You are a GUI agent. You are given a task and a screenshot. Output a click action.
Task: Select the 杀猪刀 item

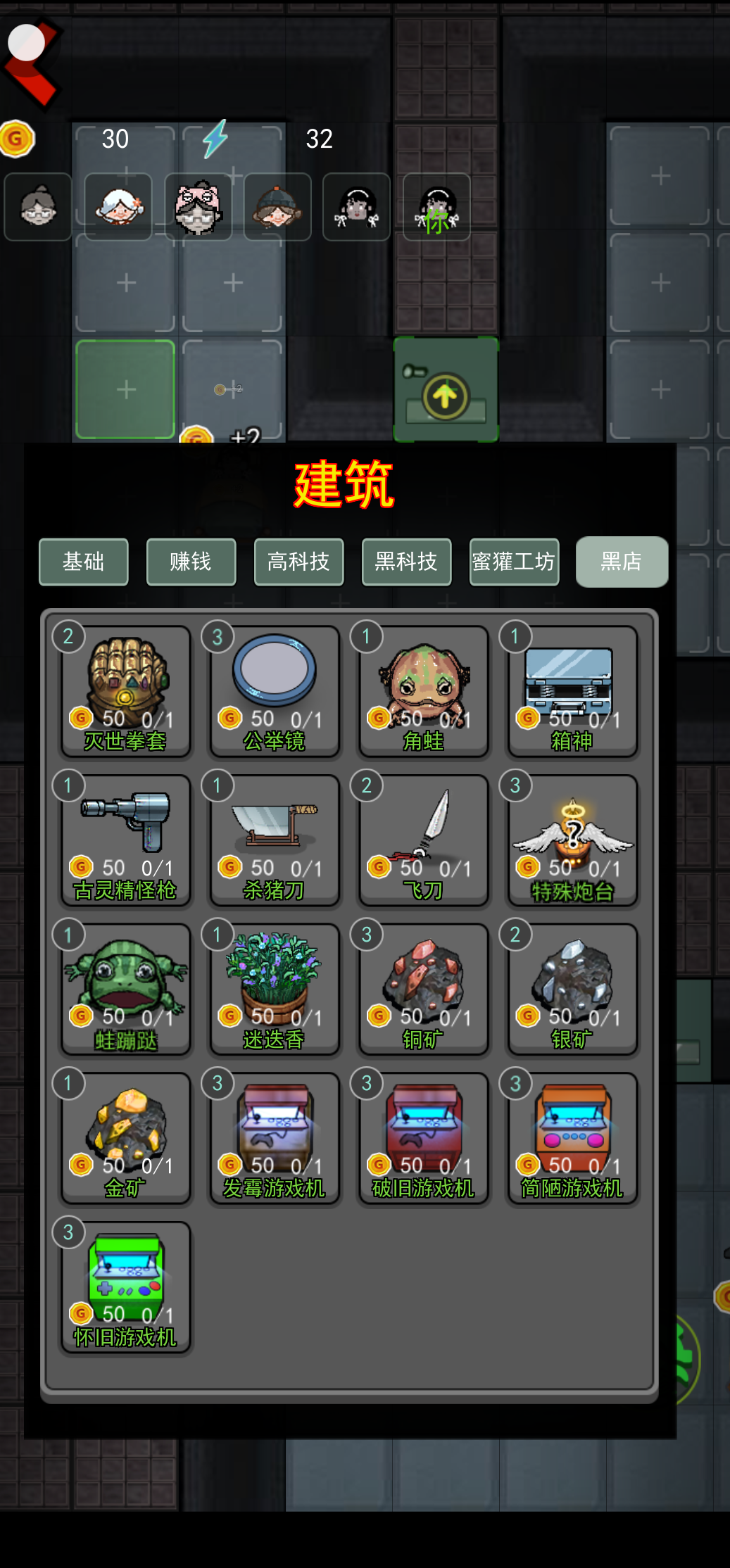[x=275, y=840]
